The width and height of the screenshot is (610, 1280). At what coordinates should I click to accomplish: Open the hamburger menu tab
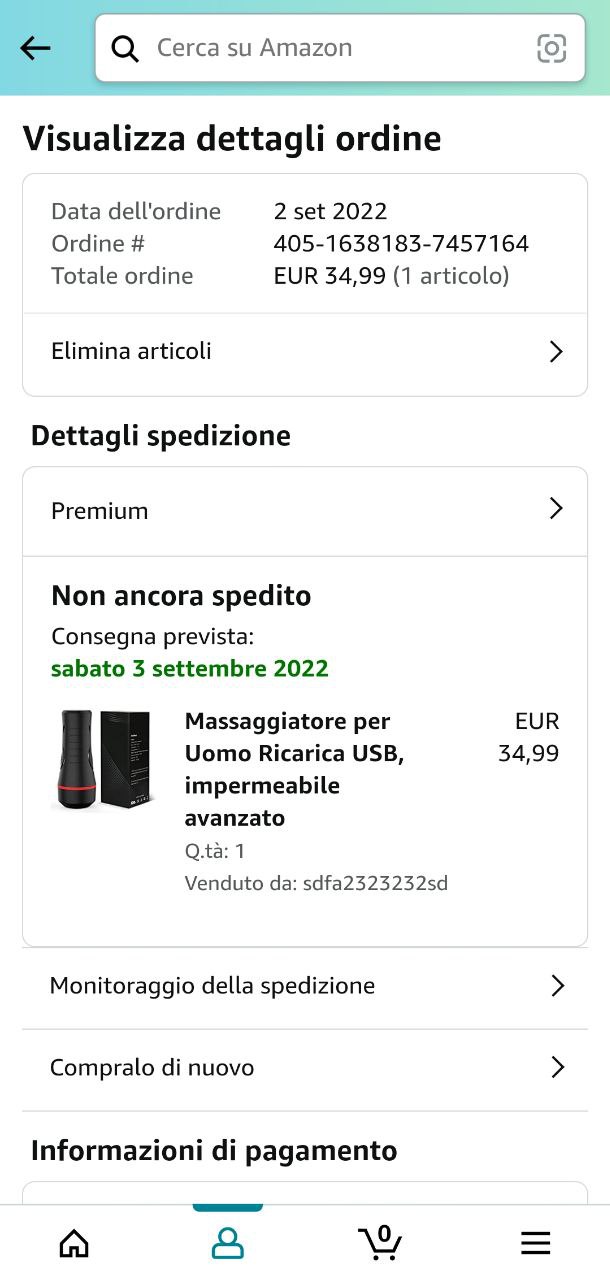535,1243
